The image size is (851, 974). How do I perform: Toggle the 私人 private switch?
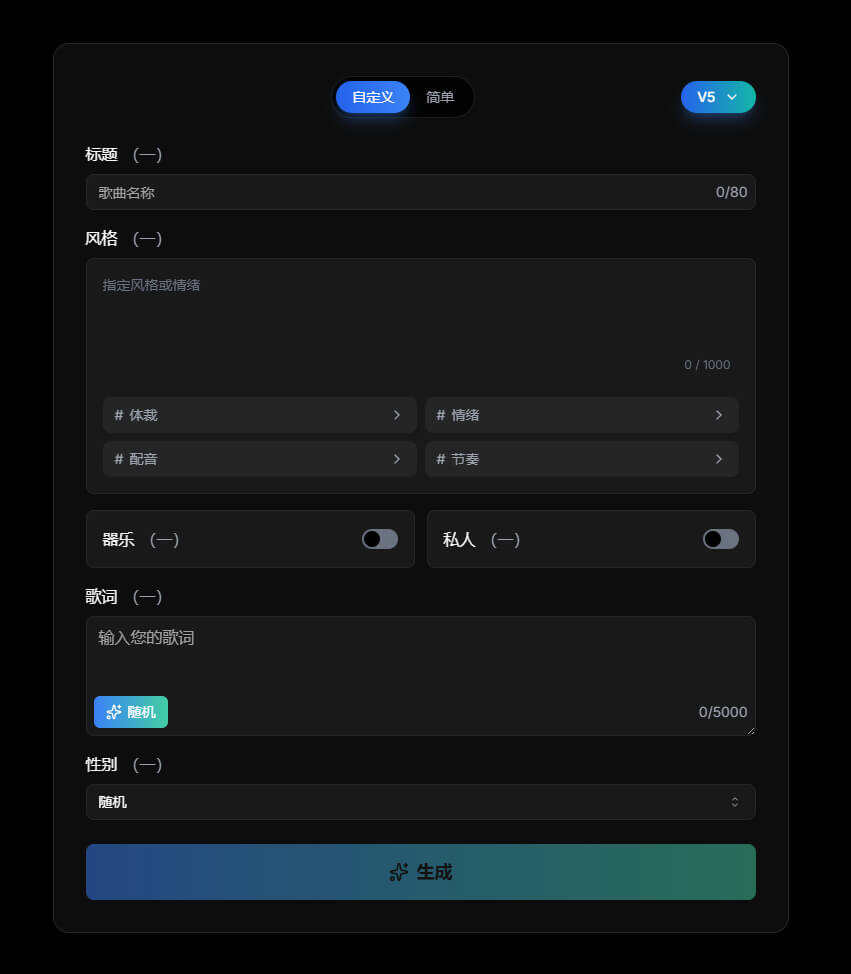[721, 539]
